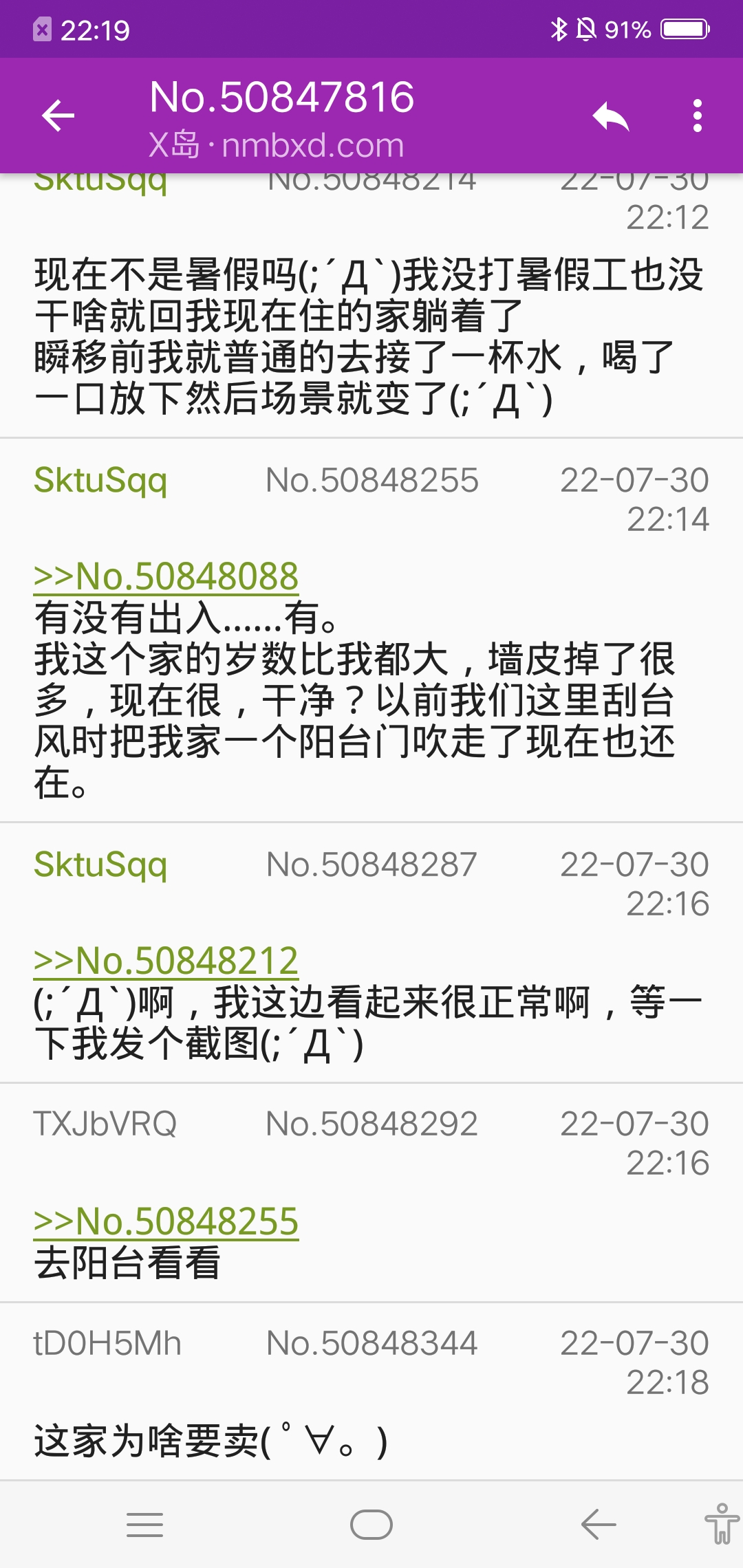
Task: Open the overflow menu
Action: pos(698,116)
